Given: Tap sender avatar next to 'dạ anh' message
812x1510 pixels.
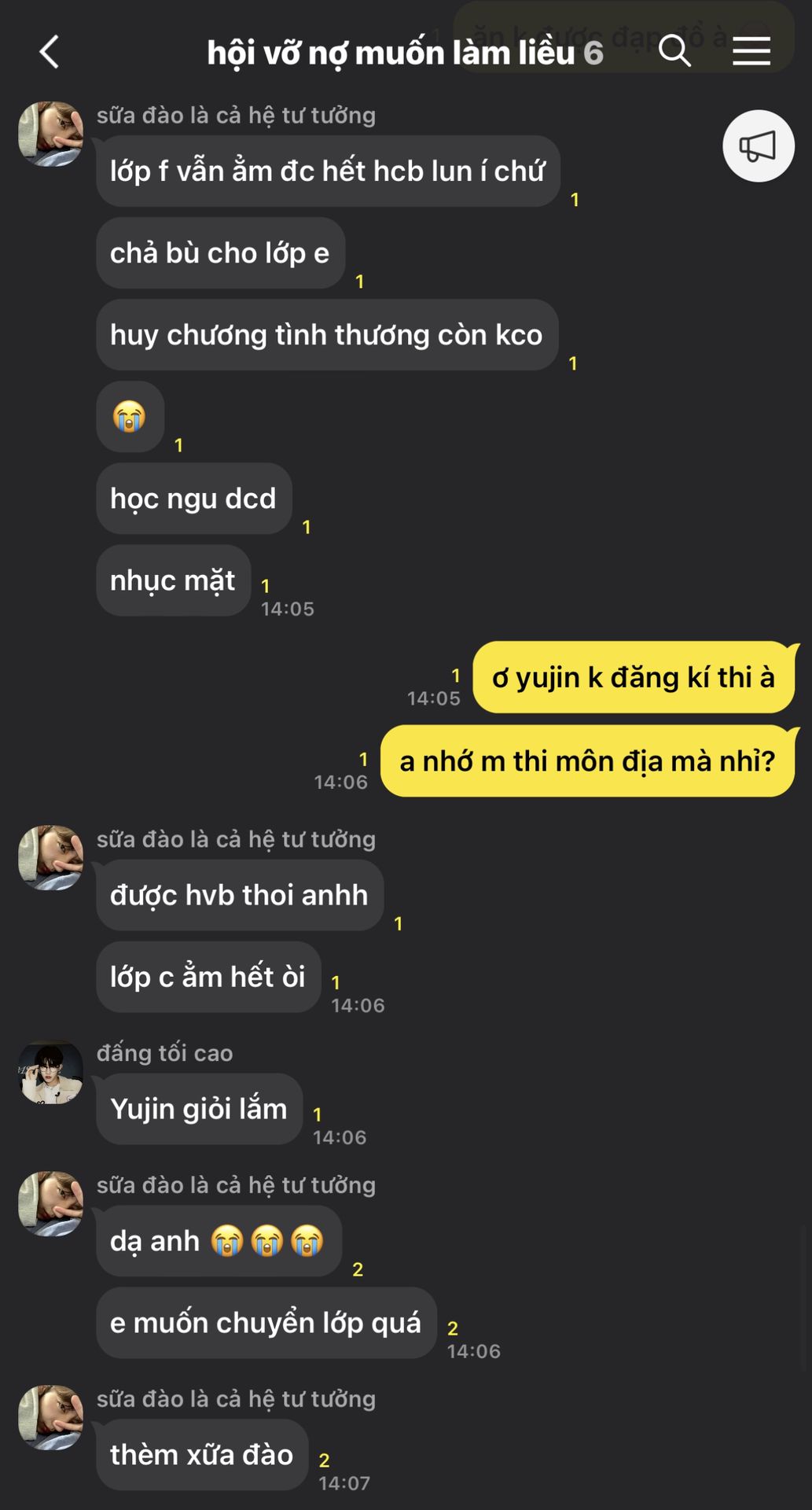Looking at the screenshot, I should [x=51, y=1204].
